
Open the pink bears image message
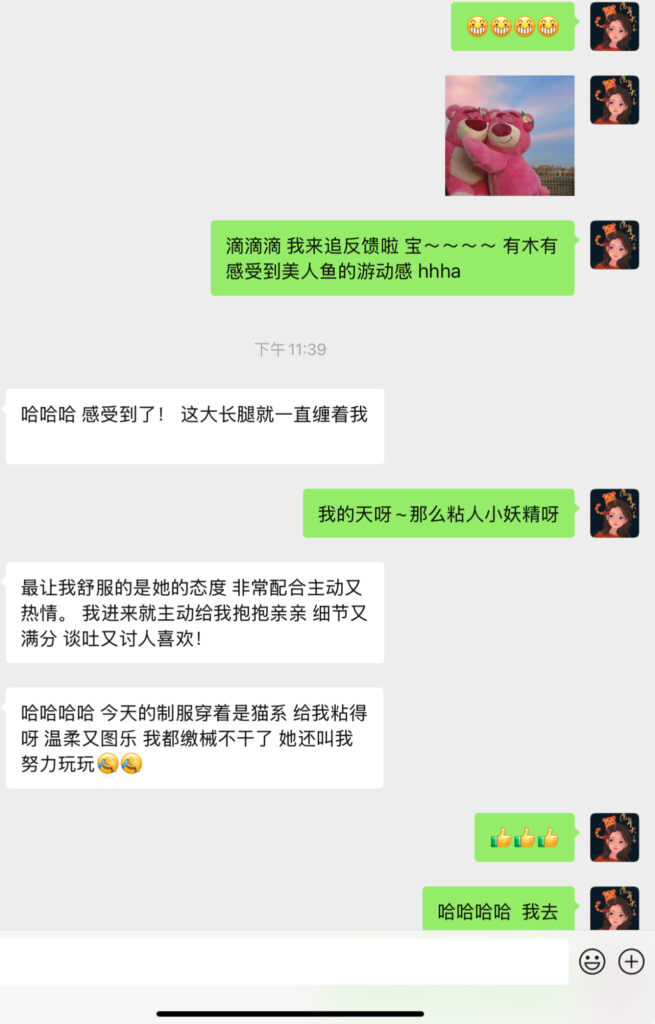pos(509,135)
